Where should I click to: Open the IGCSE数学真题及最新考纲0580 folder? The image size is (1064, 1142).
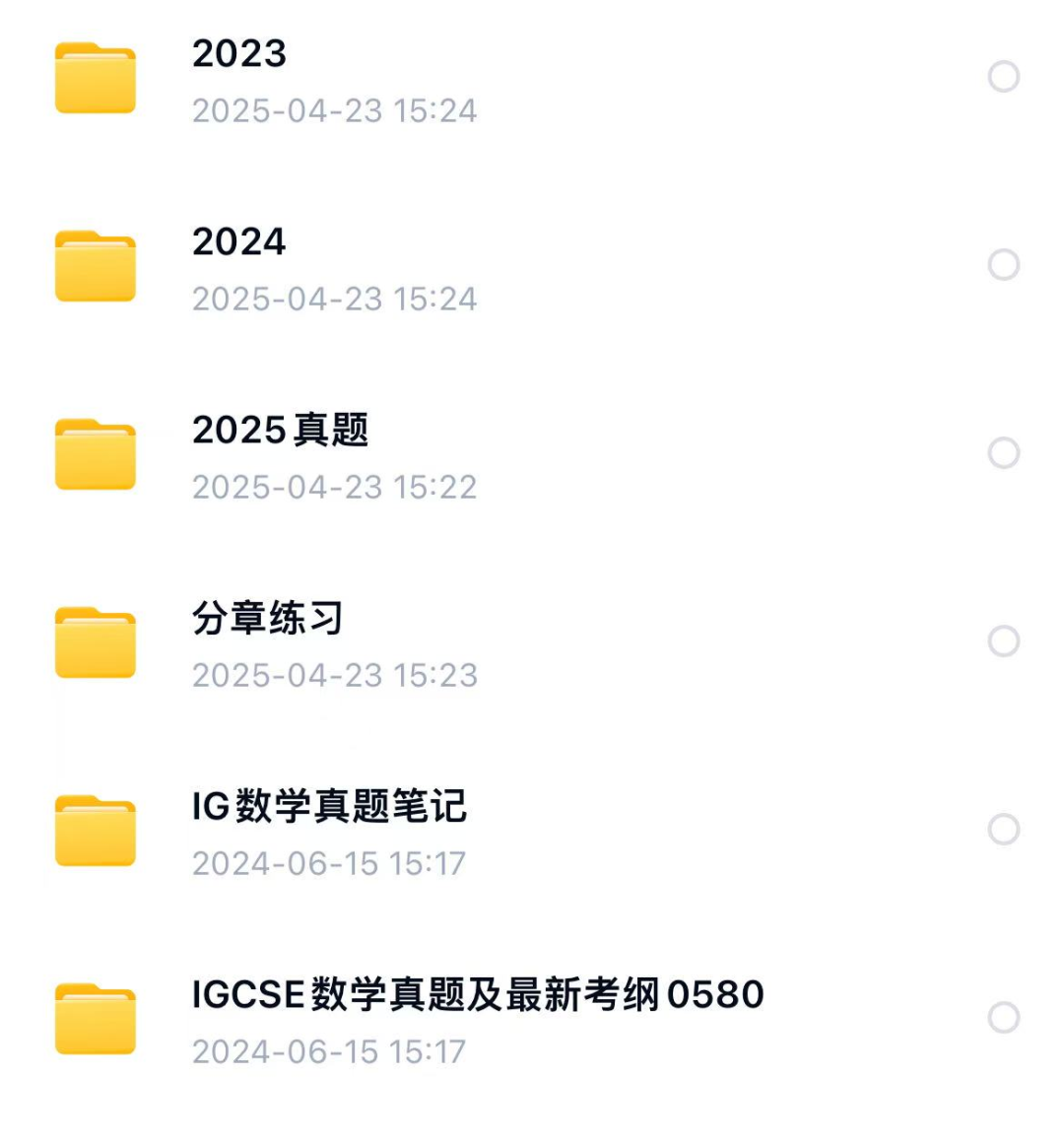click(478, 995)
